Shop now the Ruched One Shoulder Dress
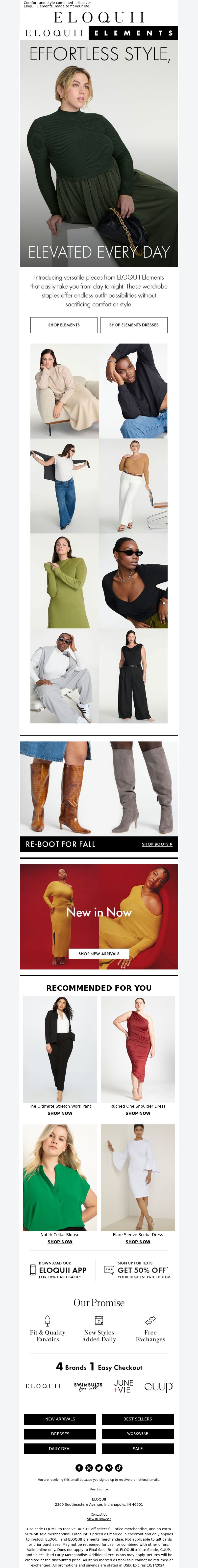Screen dimensions: 198x1568 (138, 1113)
